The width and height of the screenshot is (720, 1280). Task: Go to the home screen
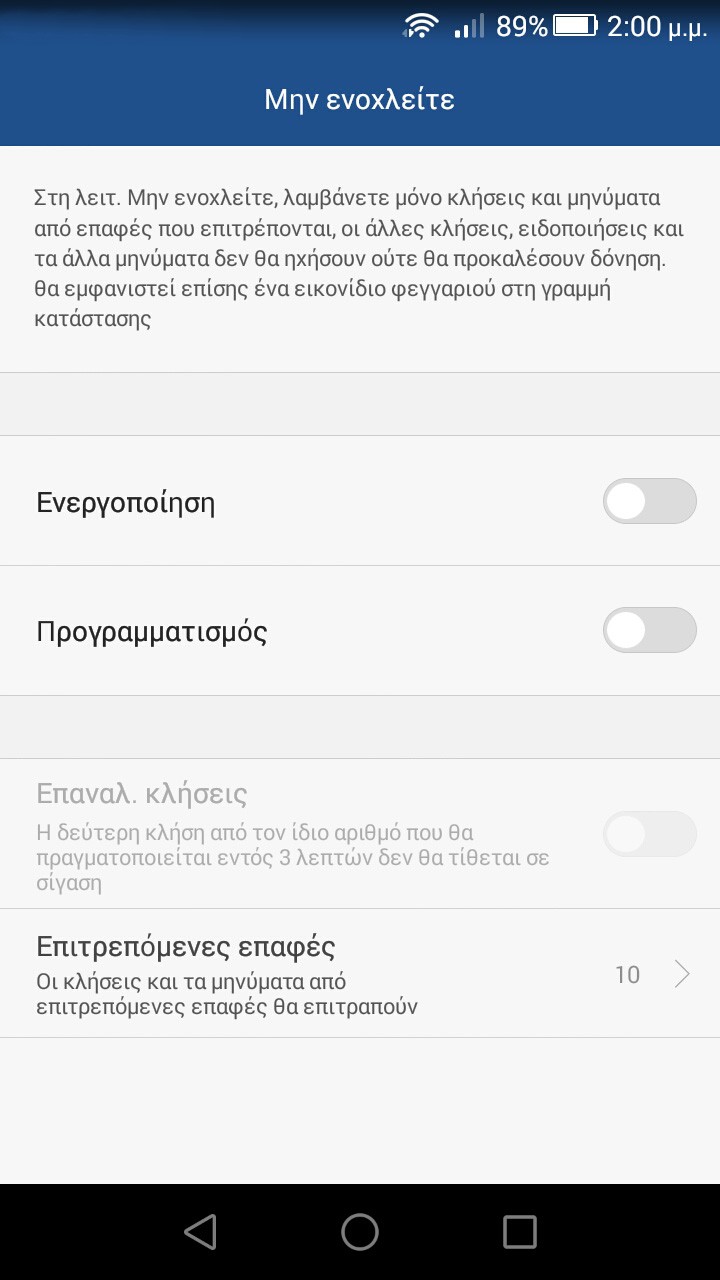[x=360, y=1232]
